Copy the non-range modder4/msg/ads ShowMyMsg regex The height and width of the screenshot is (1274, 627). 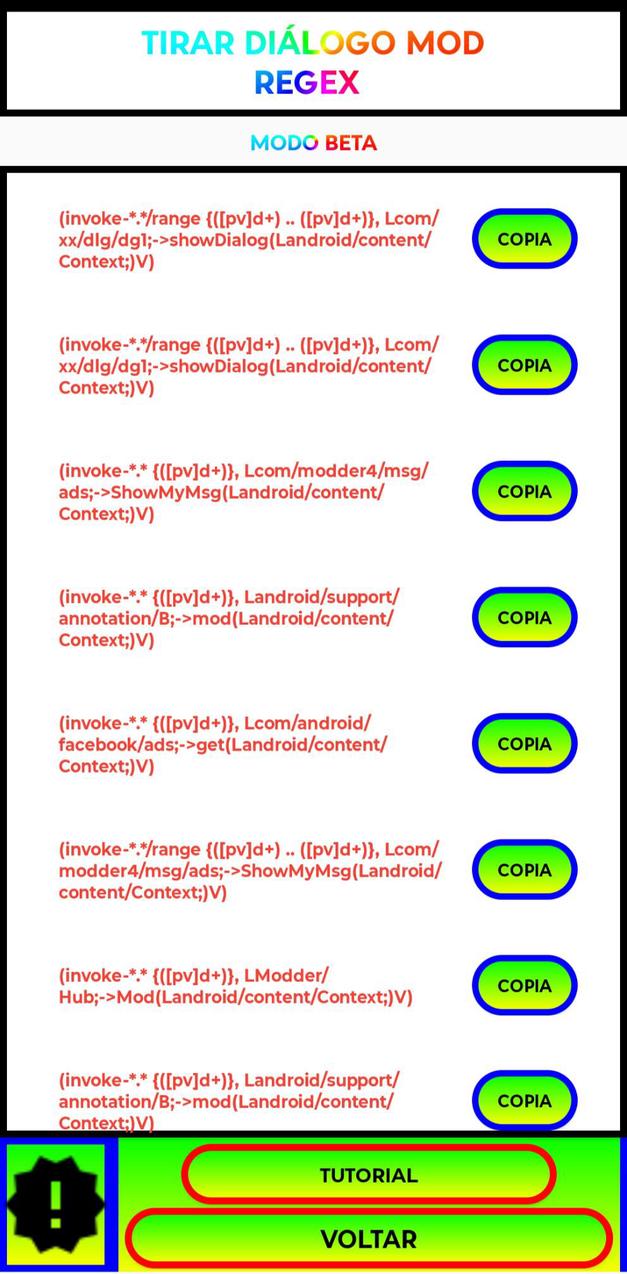[524, 491]
